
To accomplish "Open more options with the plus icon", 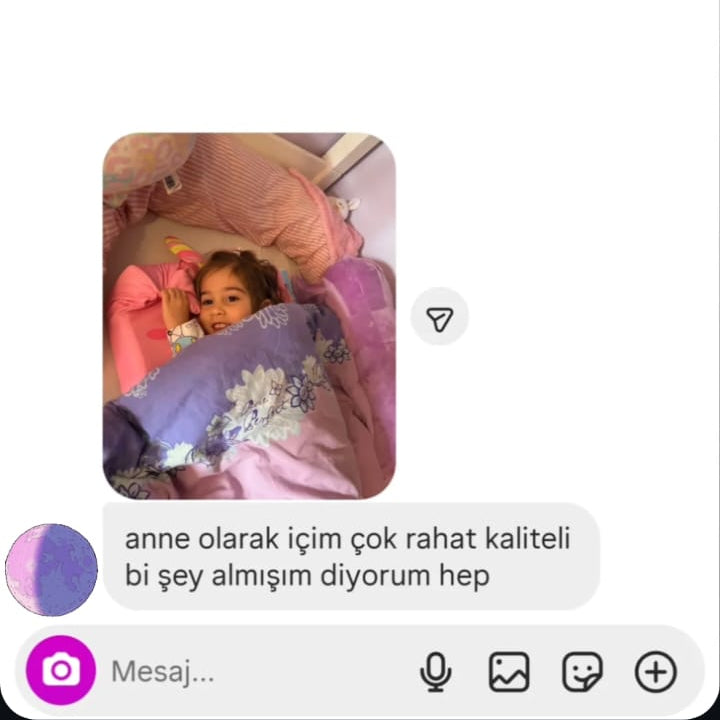I will click(x=656, y=672).
